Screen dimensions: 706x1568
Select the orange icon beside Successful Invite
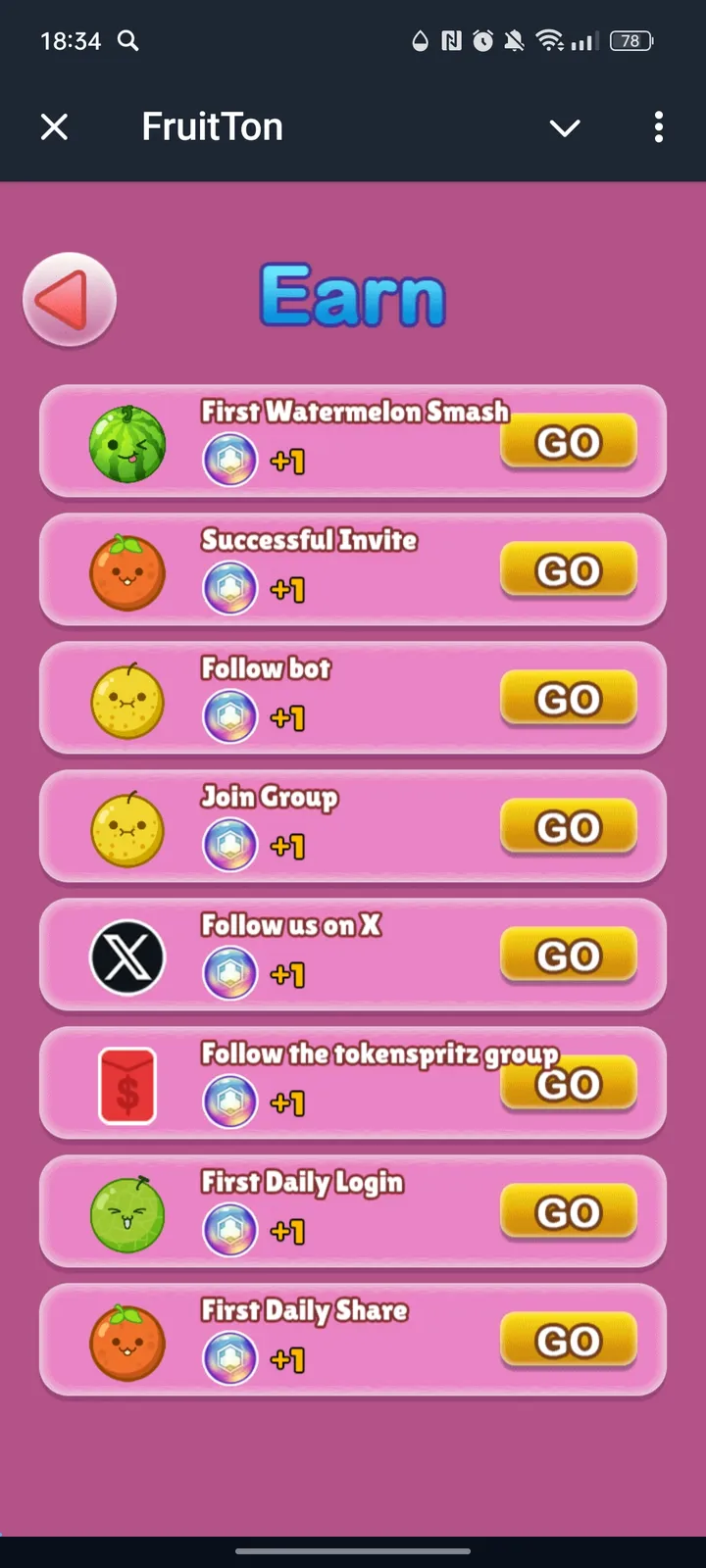127,572
